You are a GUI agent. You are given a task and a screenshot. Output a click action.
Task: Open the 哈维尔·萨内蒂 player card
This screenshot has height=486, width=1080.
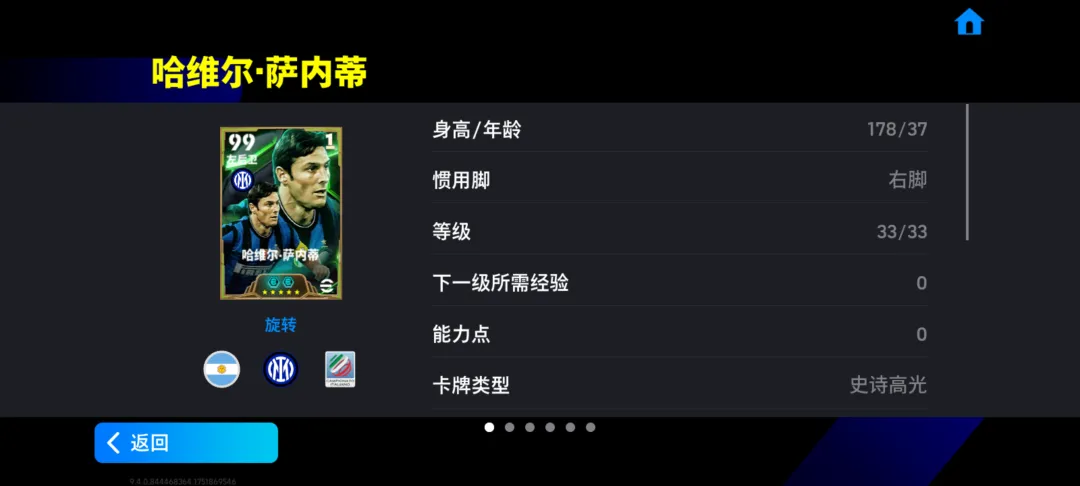point(281,213)
